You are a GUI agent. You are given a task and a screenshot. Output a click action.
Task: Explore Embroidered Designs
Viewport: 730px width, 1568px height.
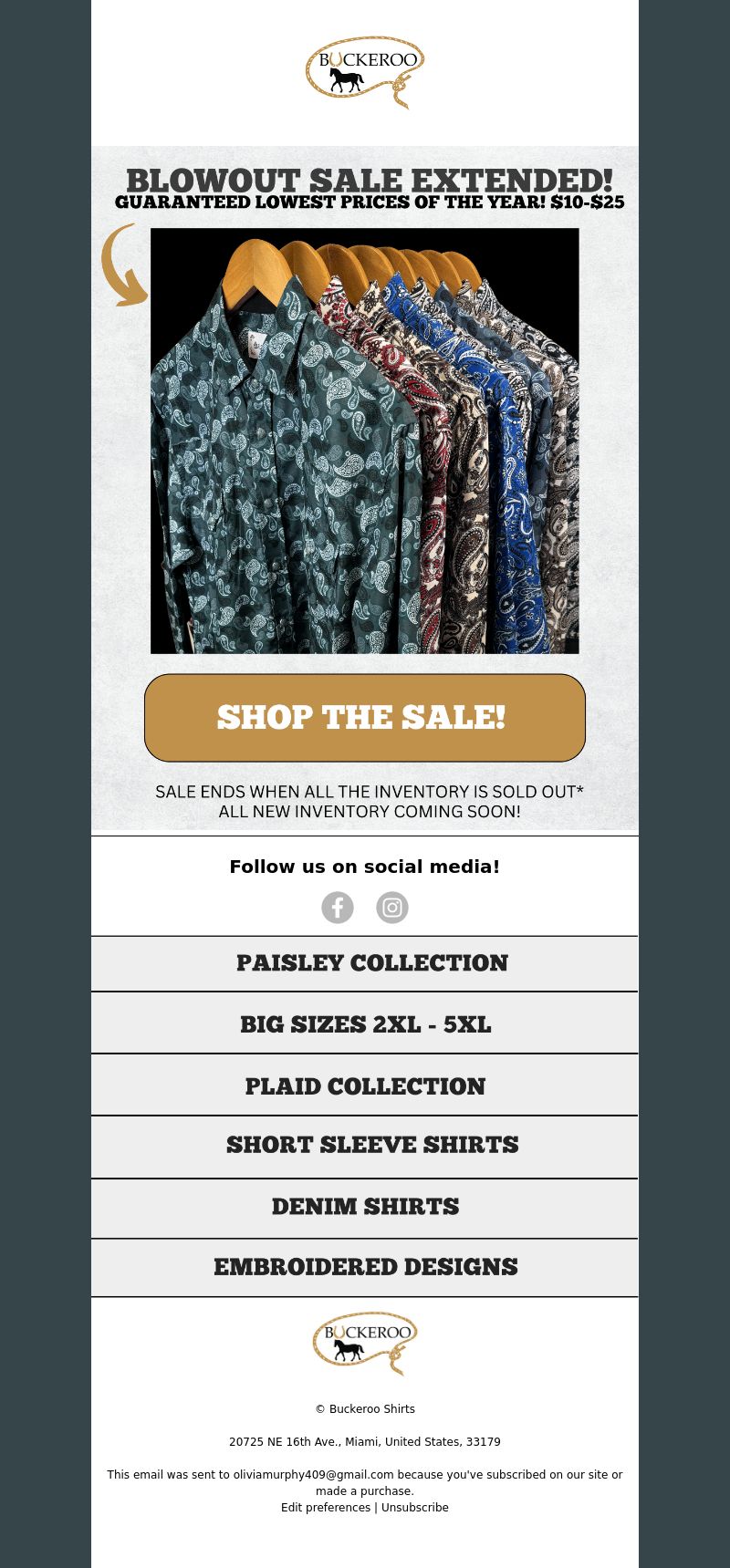click(x=365, y=1267)
